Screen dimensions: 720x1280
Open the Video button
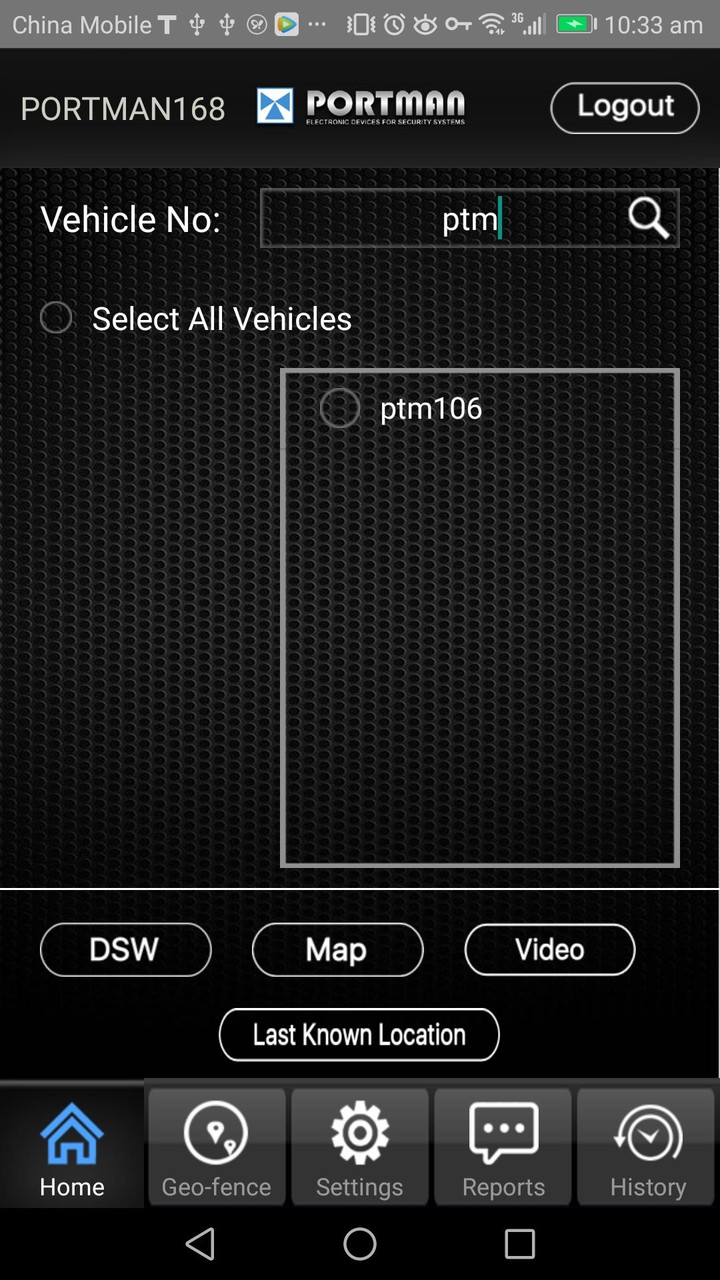[549, 949]
